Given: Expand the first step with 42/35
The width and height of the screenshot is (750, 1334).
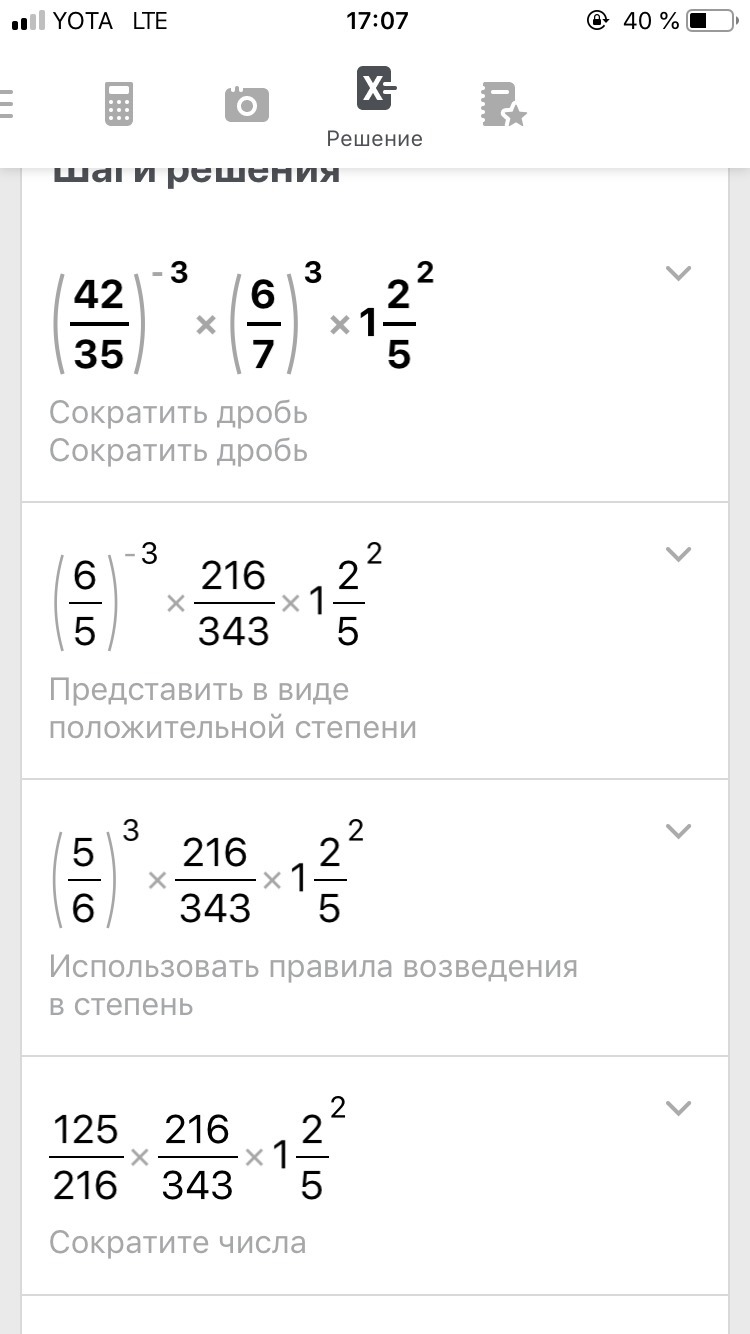Looking at the screenshot, I should click(679, 273).
